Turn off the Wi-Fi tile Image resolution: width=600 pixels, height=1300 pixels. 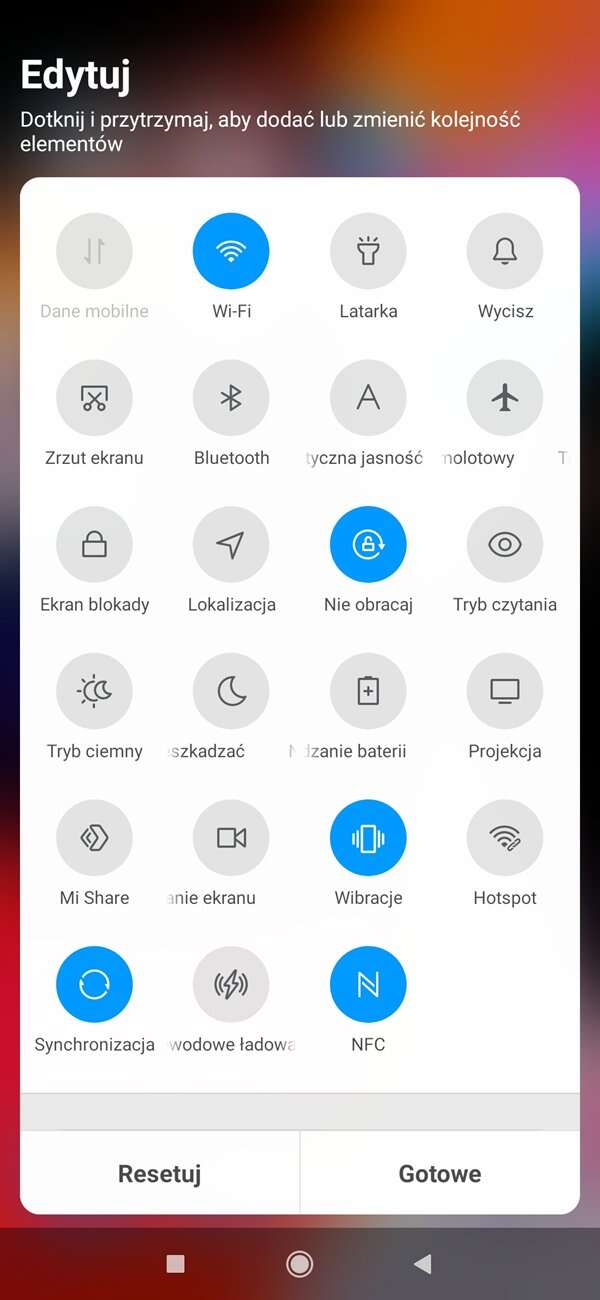(231, 251)
